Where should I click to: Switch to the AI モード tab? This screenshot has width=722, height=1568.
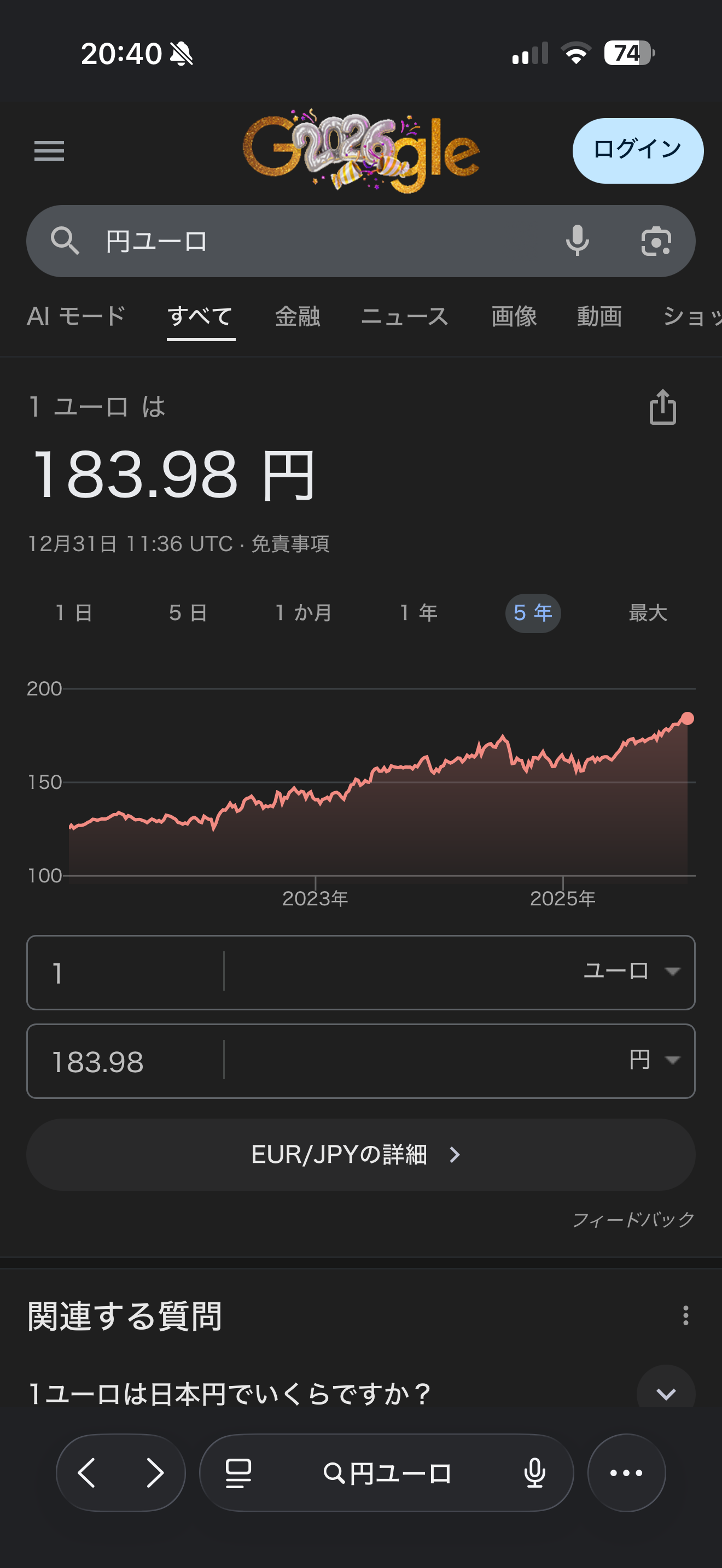(76, 317)
